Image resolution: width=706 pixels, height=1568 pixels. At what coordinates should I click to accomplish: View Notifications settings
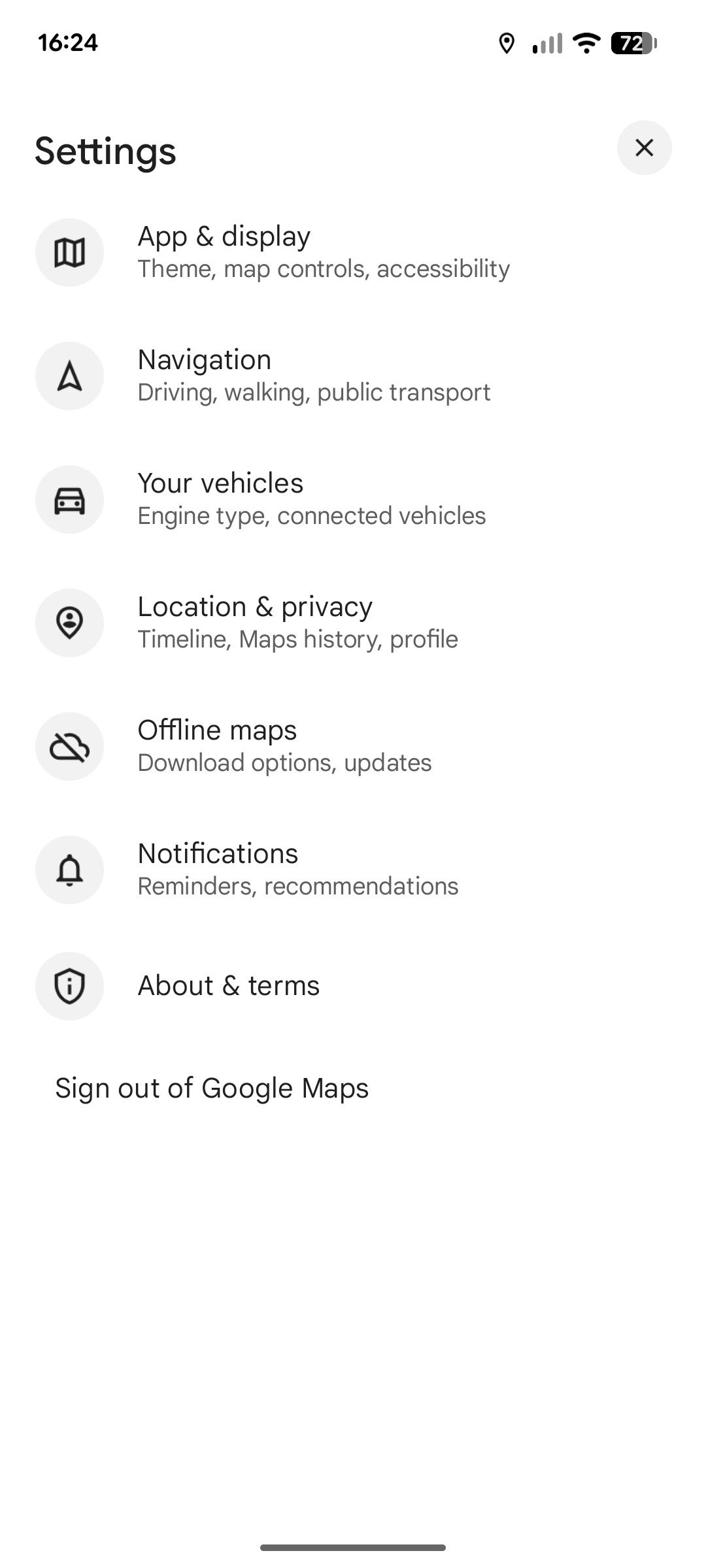pos(297,870)
